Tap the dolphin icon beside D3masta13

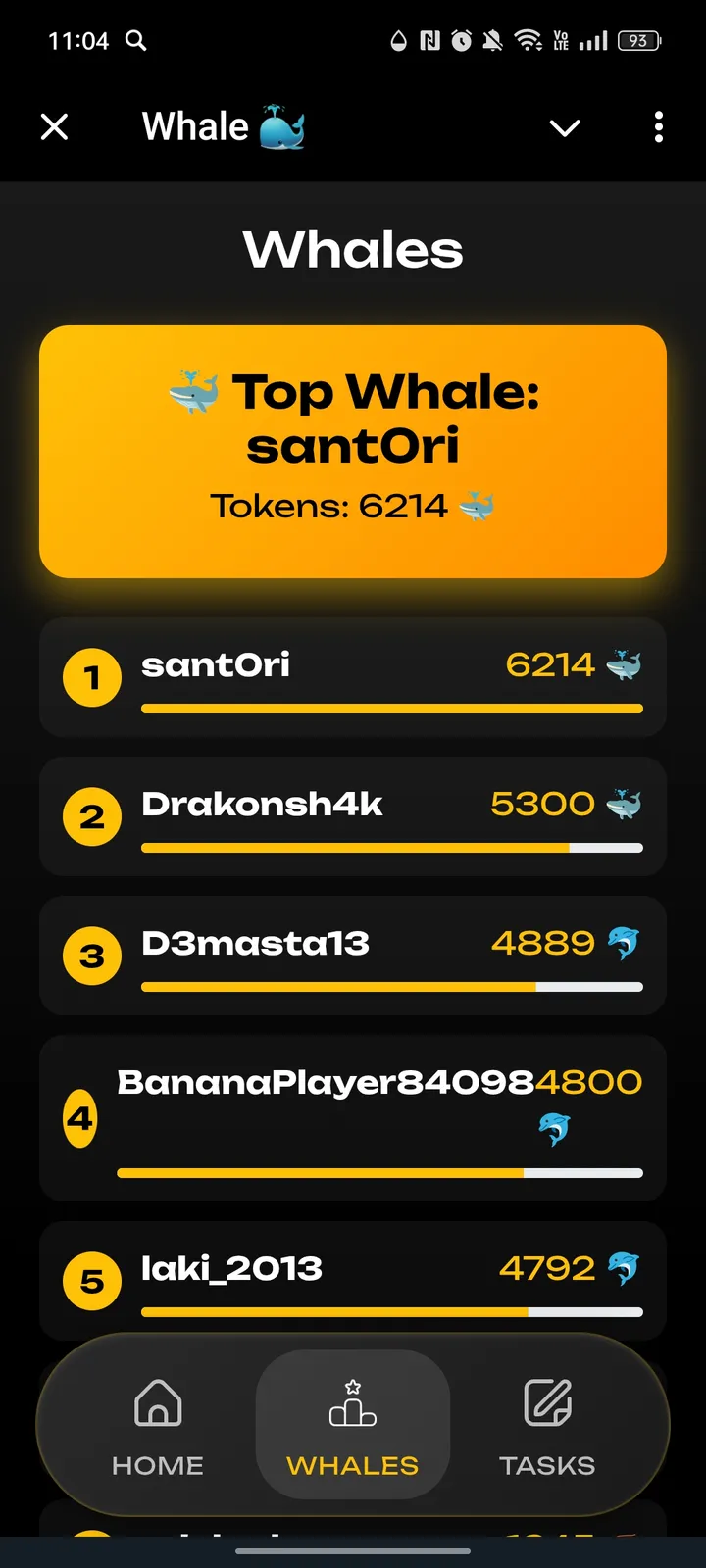(x=625, y=942)
